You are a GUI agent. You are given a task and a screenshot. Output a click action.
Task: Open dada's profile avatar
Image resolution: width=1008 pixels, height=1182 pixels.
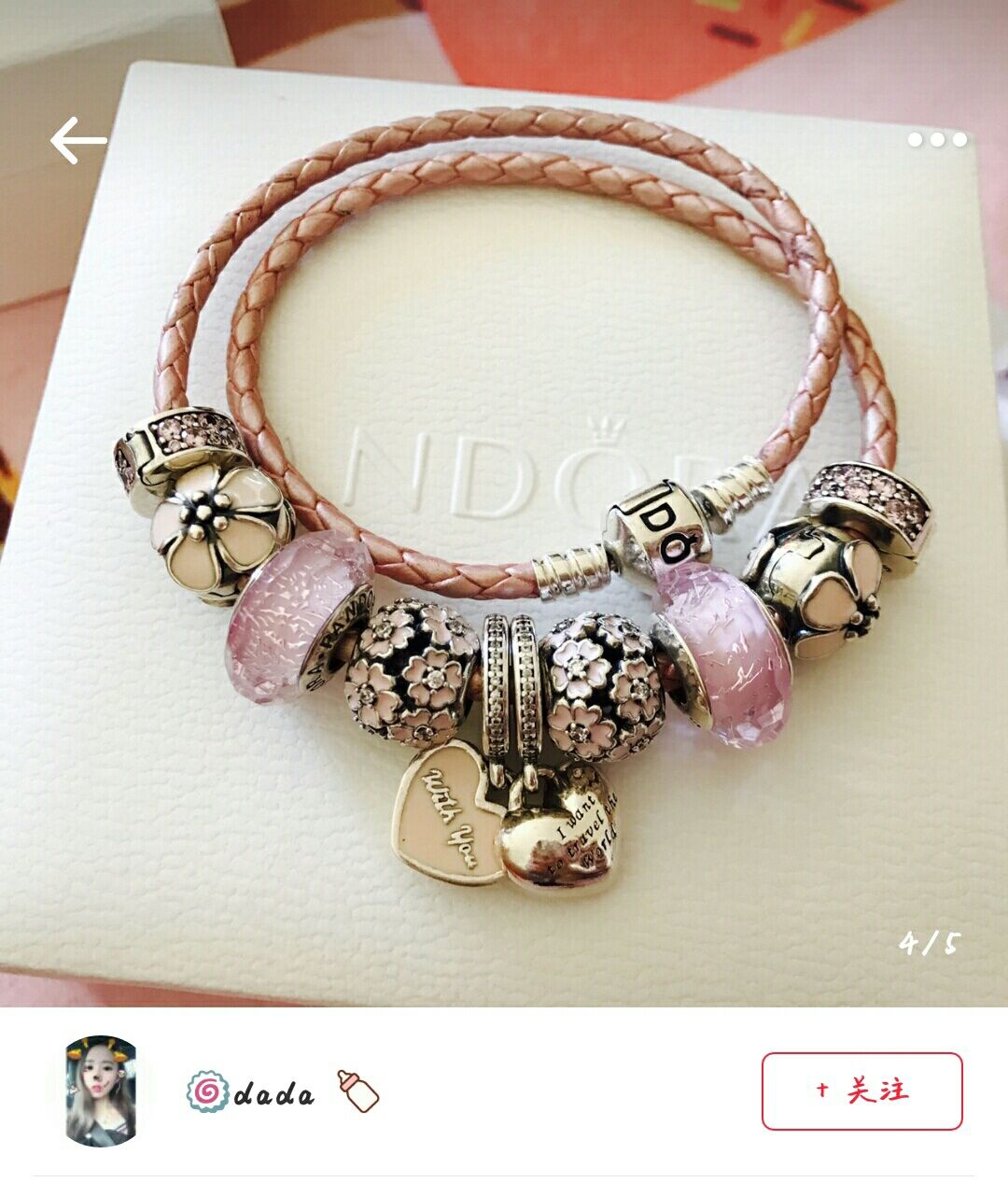click(101, 1091)
